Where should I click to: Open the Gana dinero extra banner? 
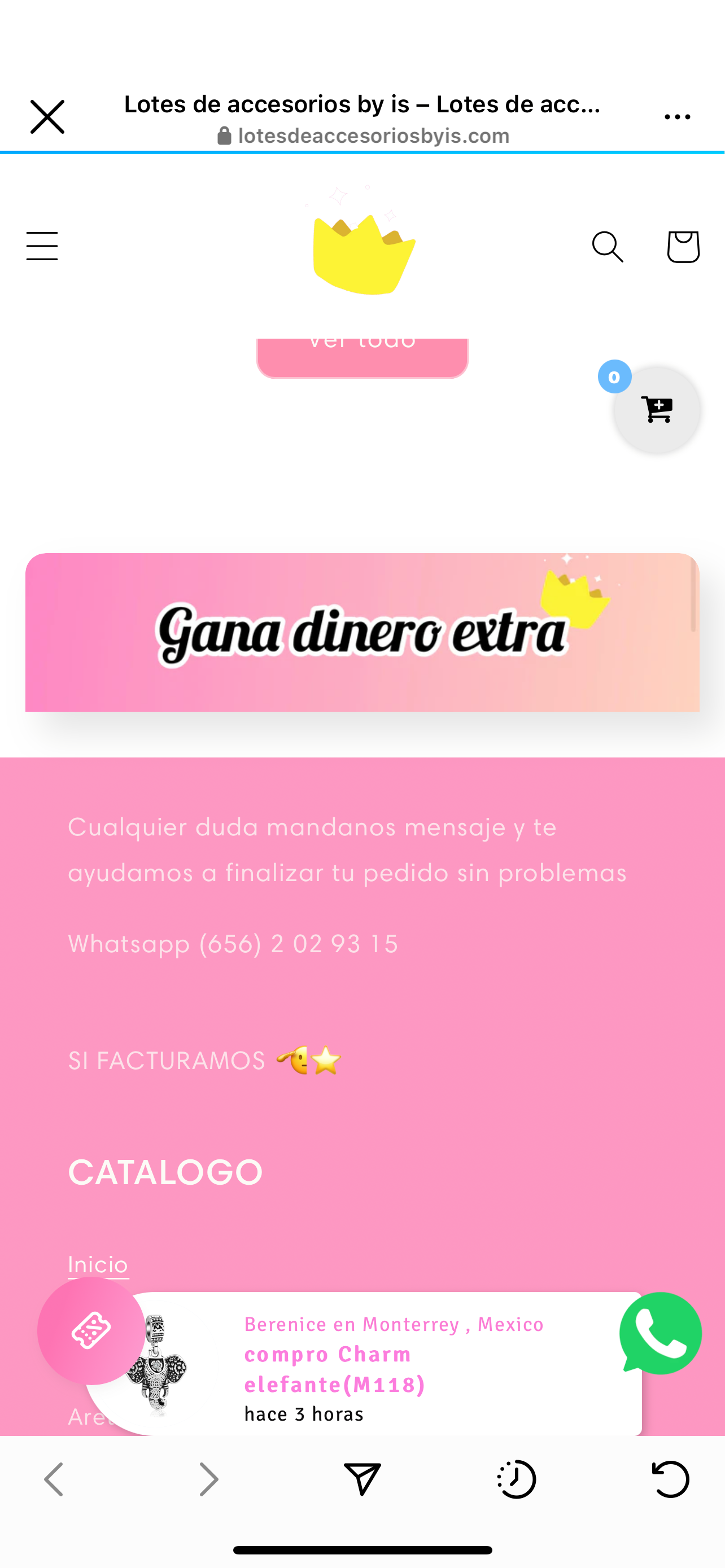(x=362, y=632)
